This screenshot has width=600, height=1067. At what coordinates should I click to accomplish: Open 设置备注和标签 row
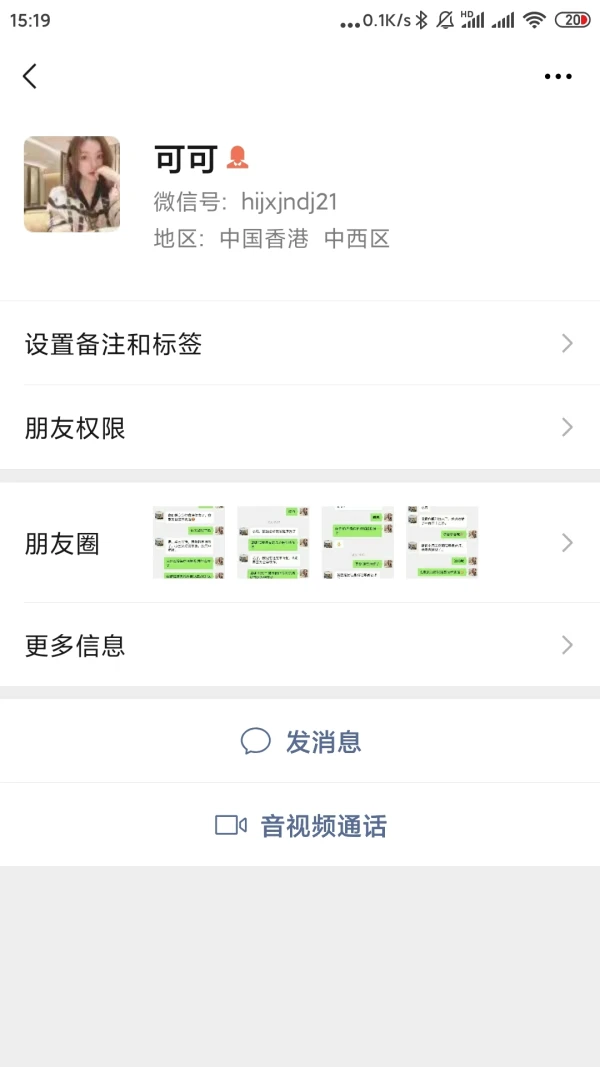coord(300,344)
